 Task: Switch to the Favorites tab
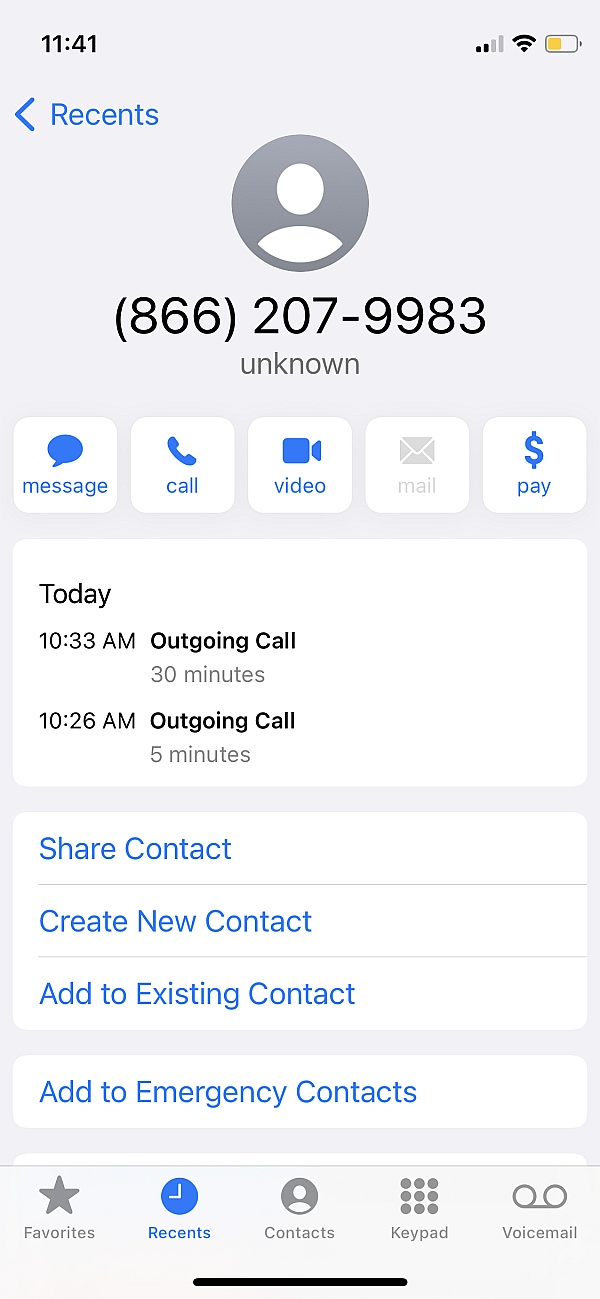point(59,1209)
